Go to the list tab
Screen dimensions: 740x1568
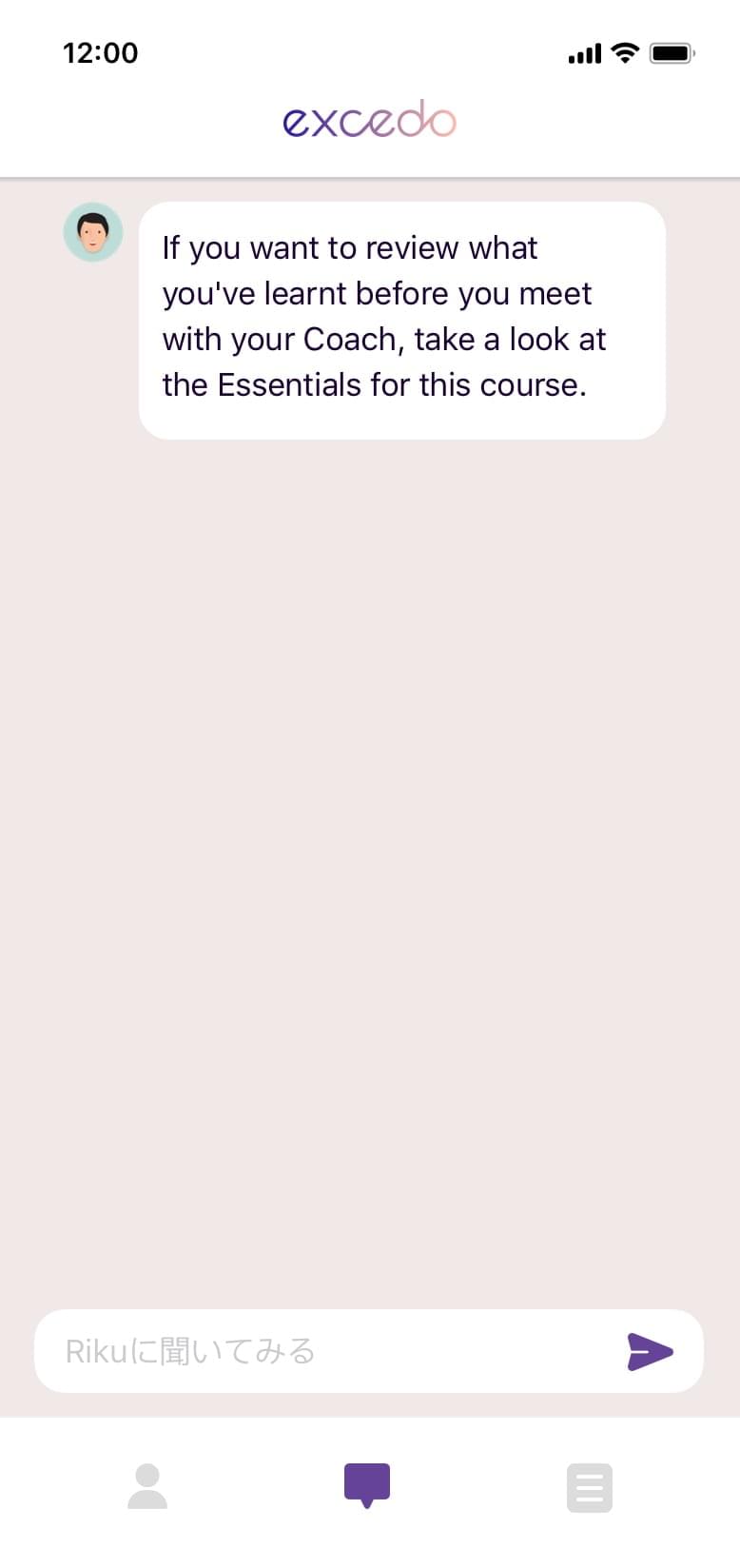(590, 1488)
